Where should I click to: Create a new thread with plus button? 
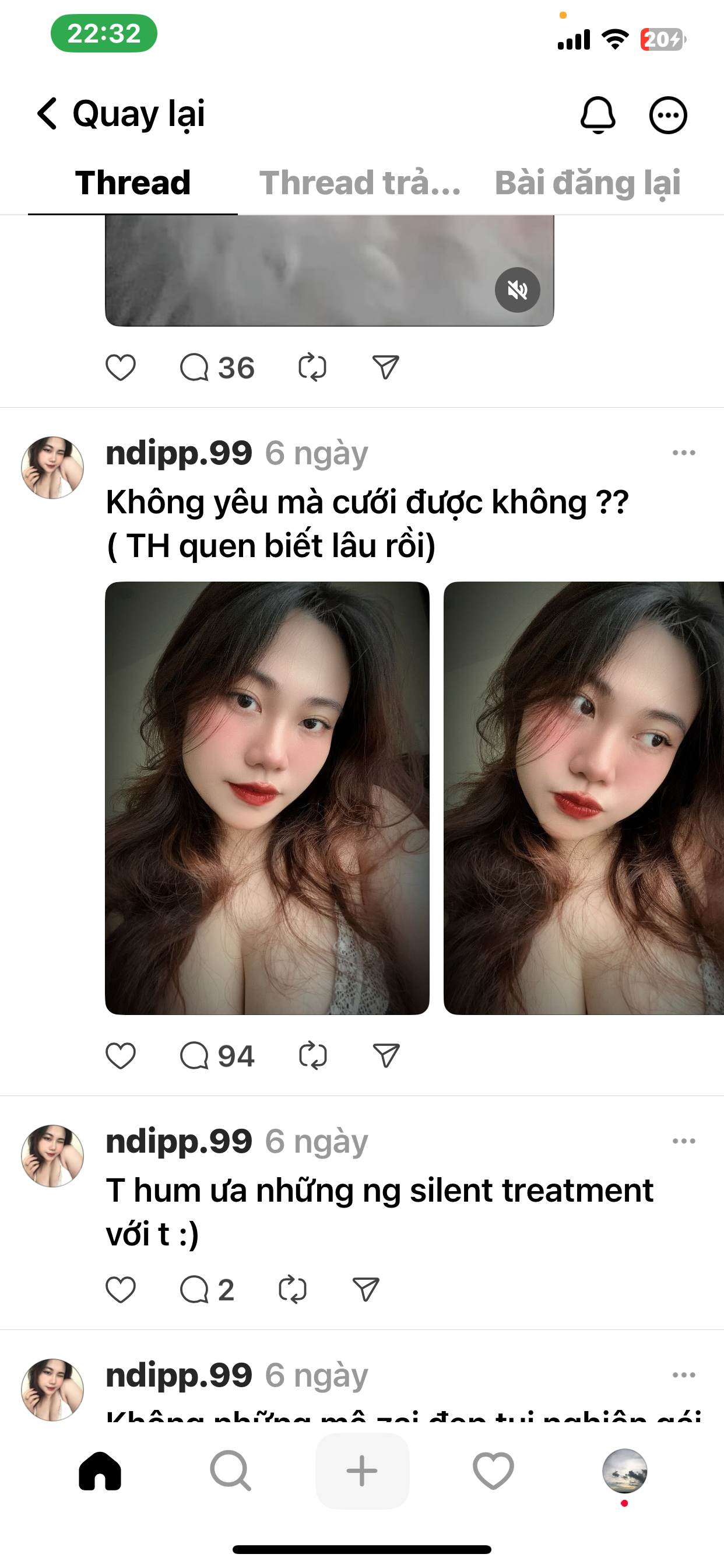pyautogui.click(x=362, y=1471)
